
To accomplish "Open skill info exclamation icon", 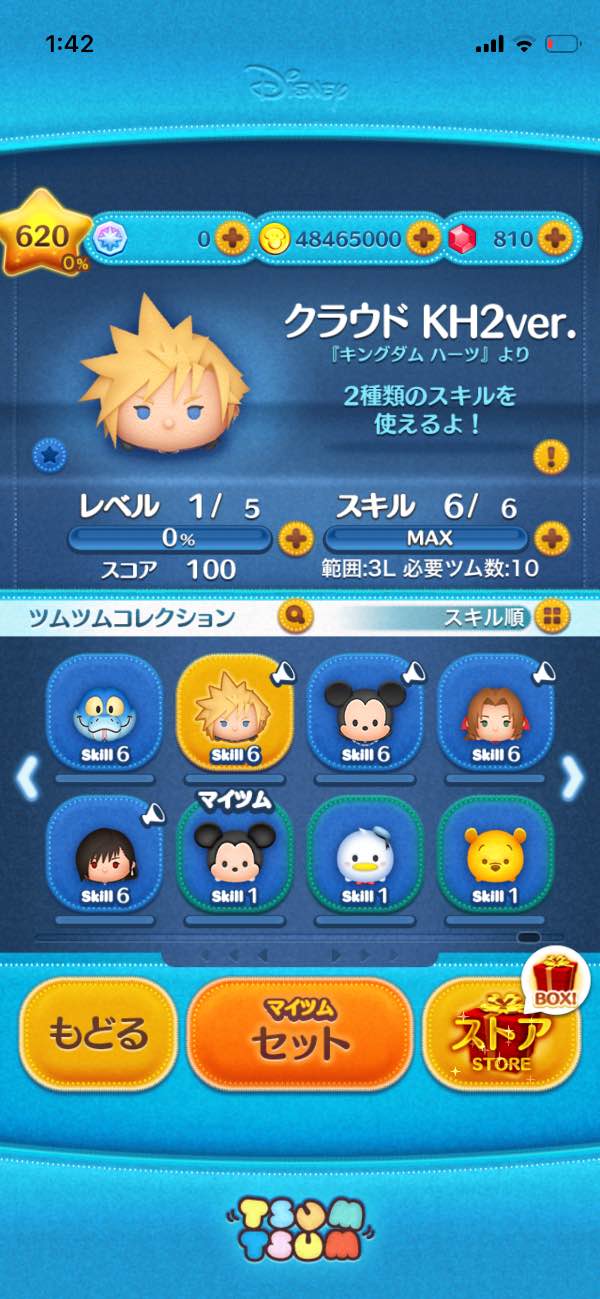I will click(551, 457).
